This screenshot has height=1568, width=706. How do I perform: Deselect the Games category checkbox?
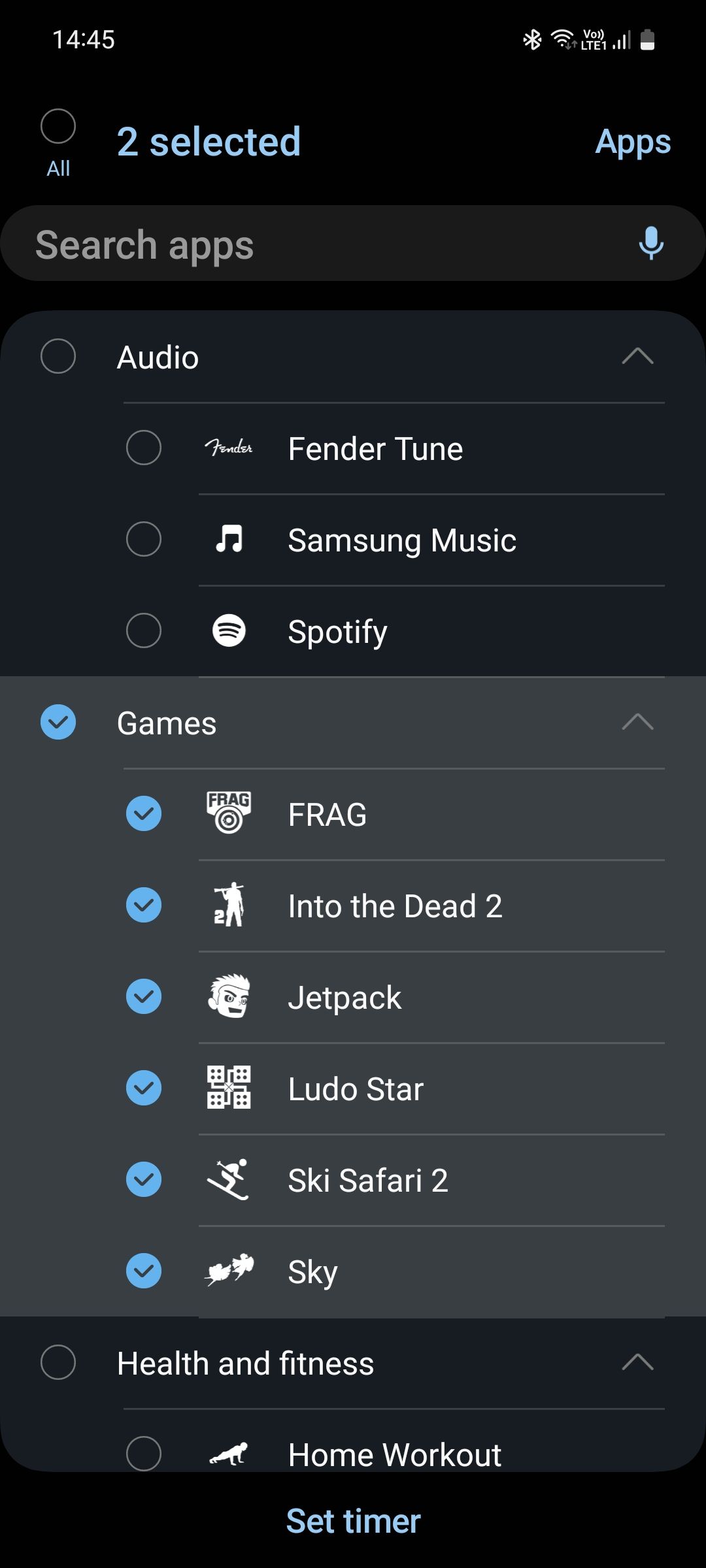[x=58, y=723]
